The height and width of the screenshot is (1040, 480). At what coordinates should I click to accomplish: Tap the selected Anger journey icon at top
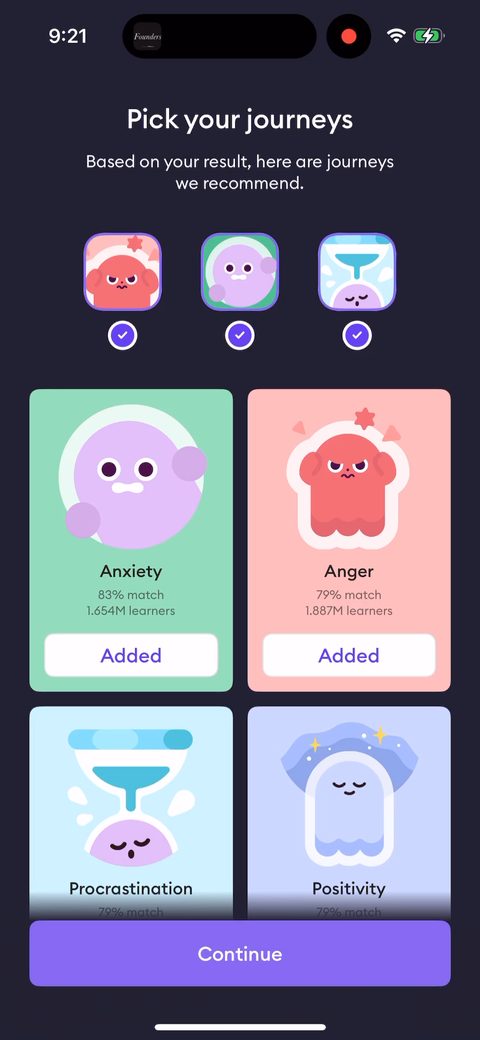(123, 272)
